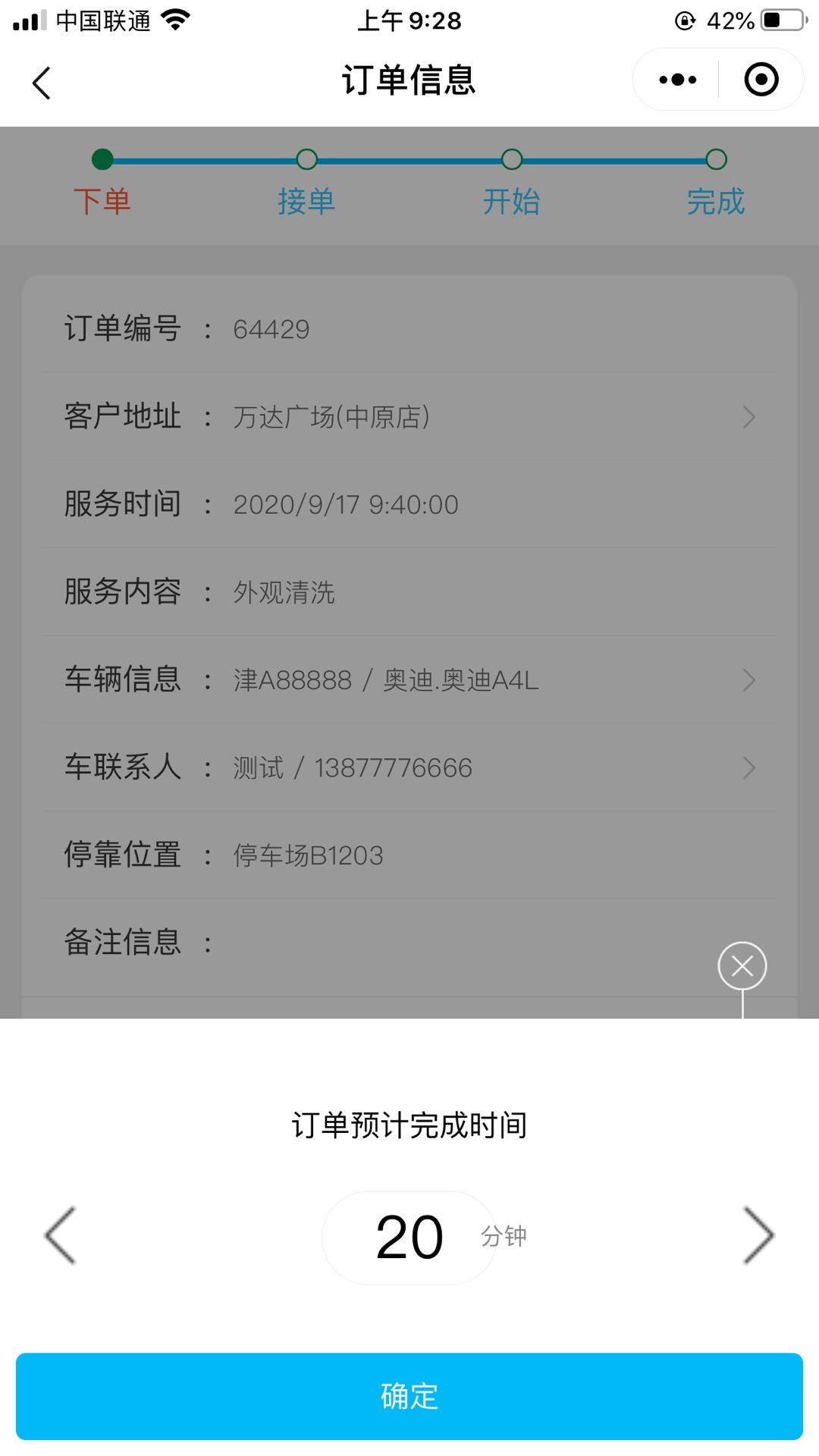Tap the filled 下单 progress dot
This screenshot has width=819, height=1456.
click(x=102, y=159)
